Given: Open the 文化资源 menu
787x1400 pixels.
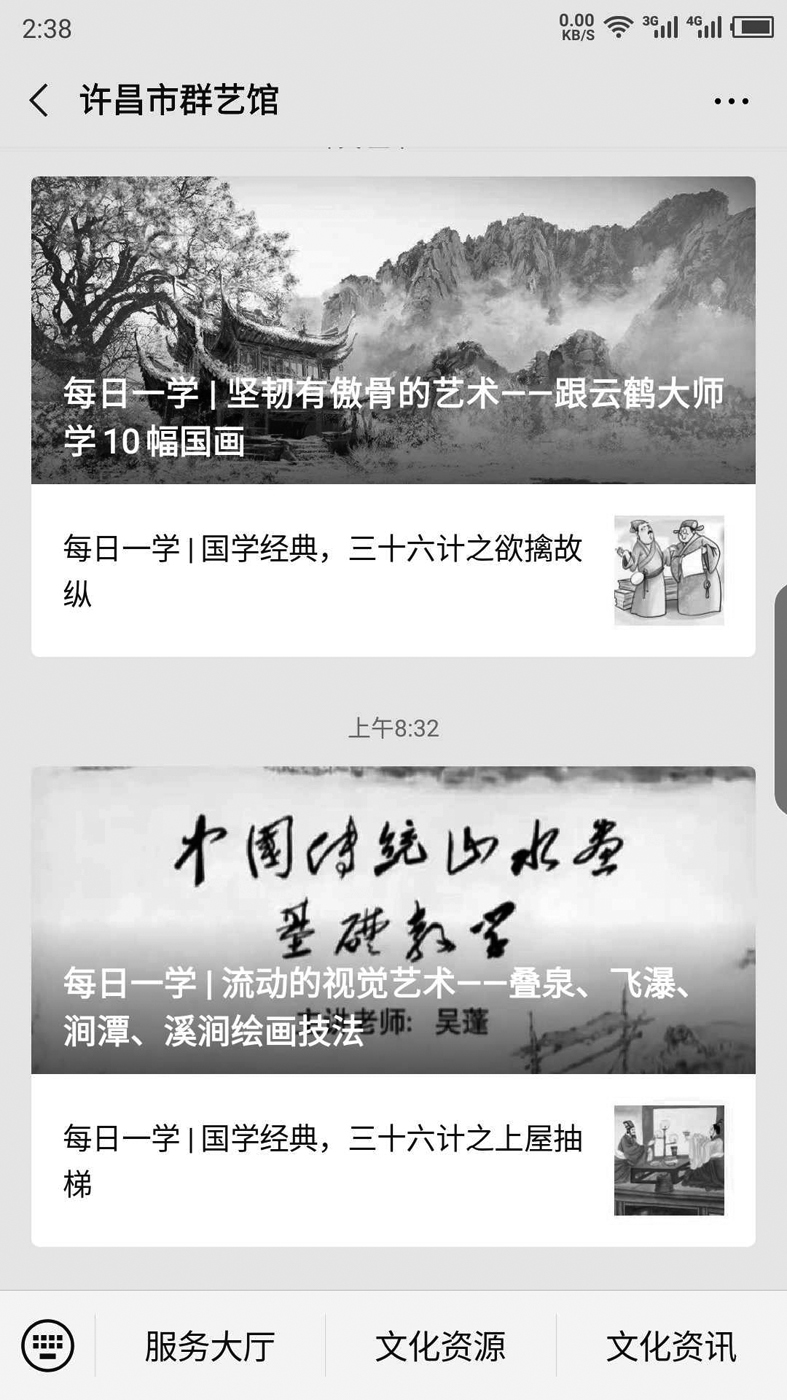Looking at the screenshot, I should (440, 1346).
